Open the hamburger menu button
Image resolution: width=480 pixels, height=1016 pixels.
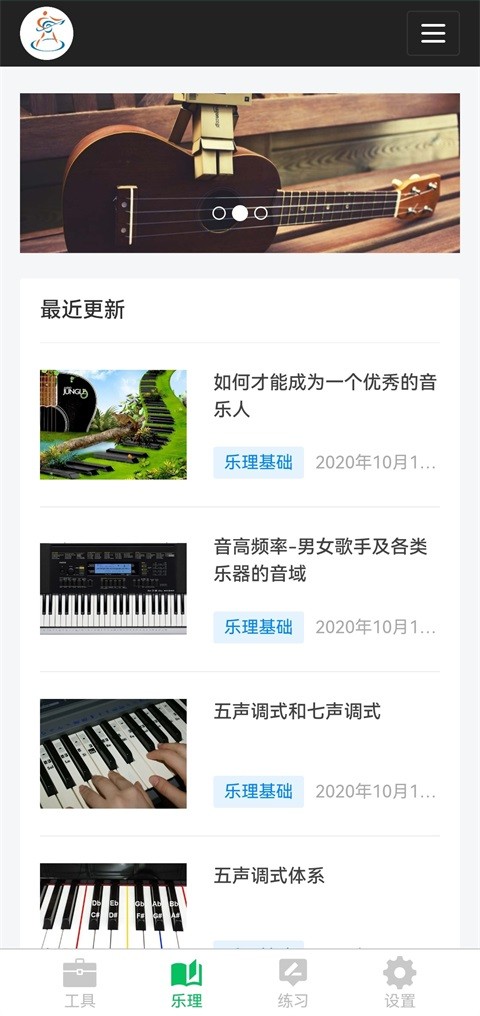click(433, 33)
